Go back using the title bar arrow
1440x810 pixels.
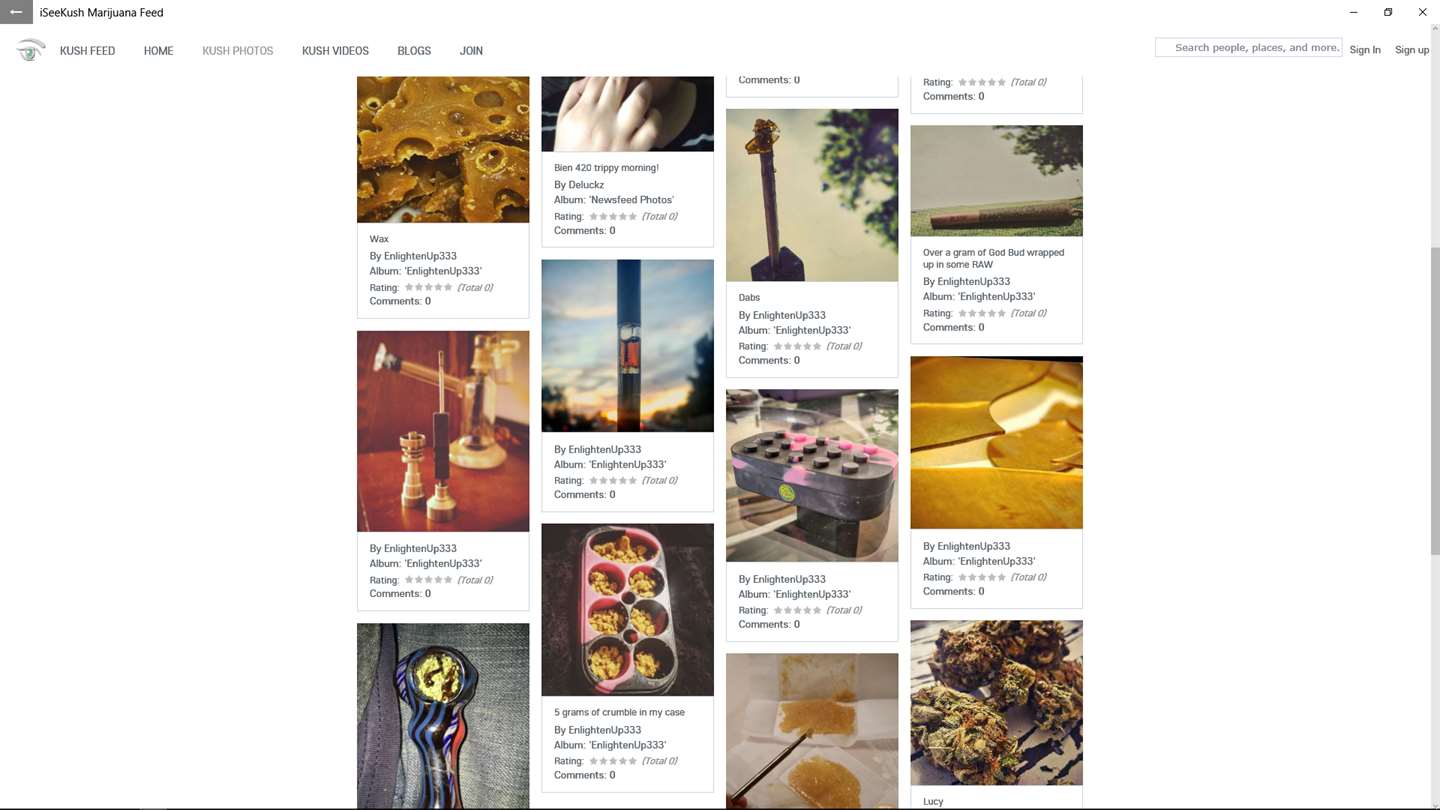[16, 12]
